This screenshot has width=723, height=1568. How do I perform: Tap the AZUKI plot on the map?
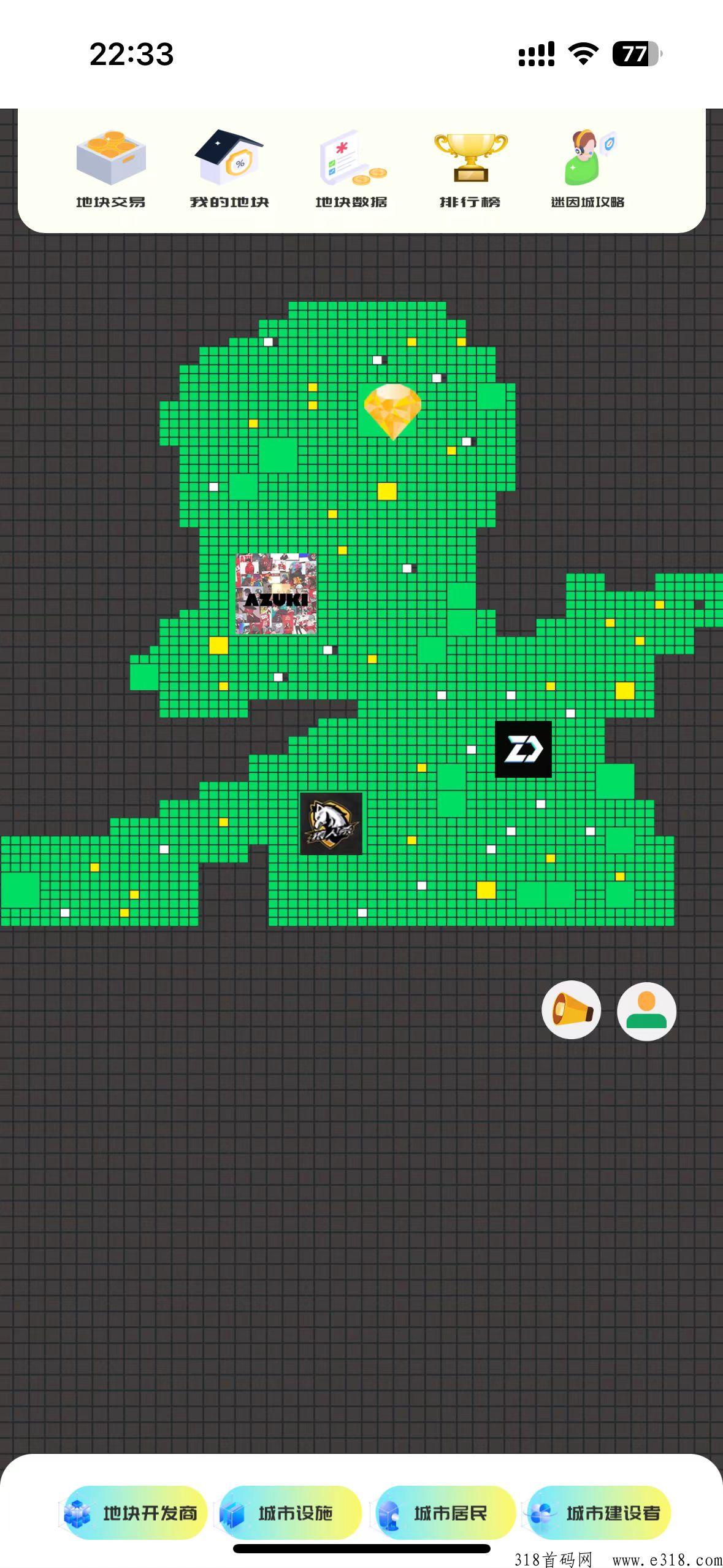tap(277, 594)
